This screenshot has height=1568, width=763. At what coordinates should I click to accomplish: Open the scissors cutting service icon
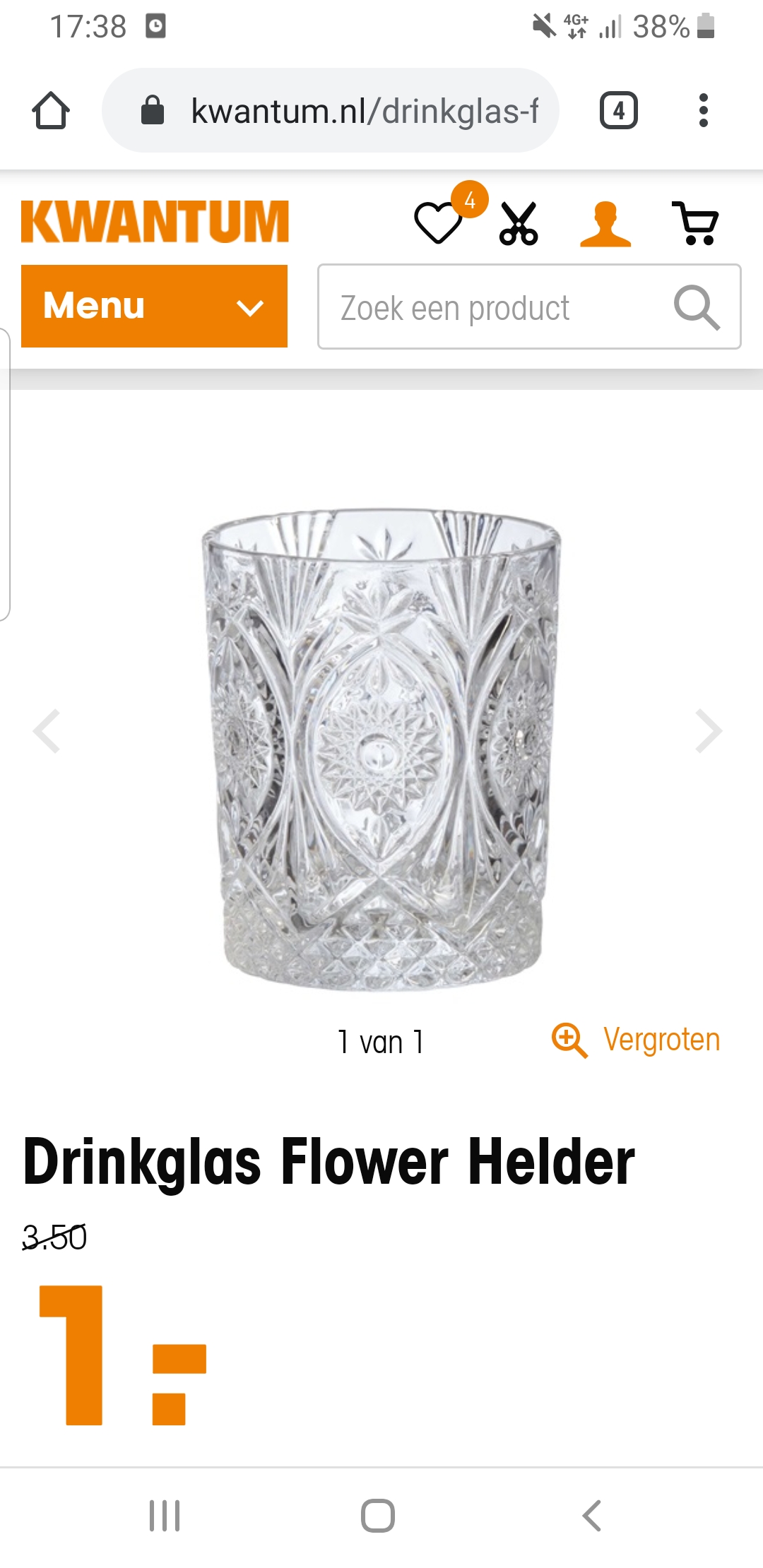tap(519, 223)
